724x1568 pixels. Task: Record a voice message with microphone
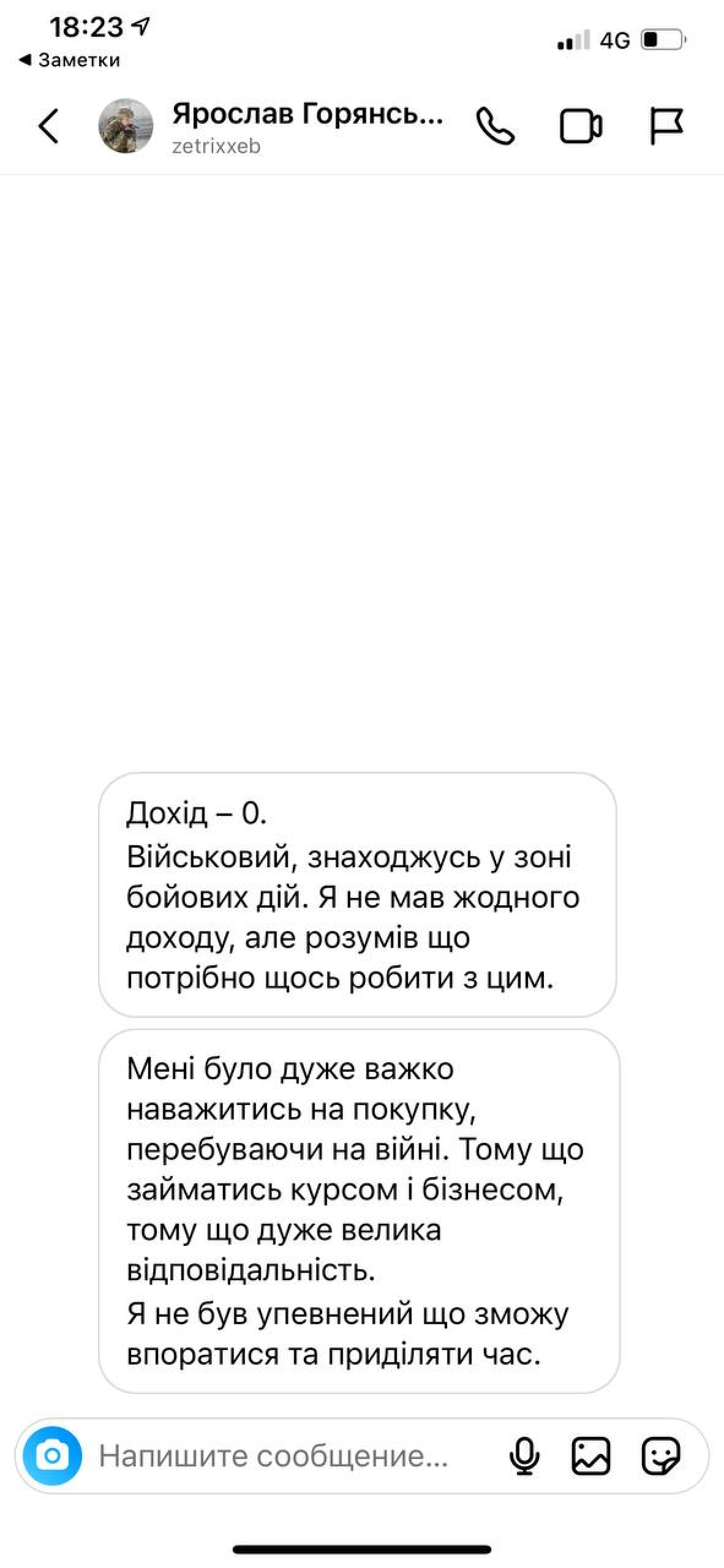pos(524,1456)
